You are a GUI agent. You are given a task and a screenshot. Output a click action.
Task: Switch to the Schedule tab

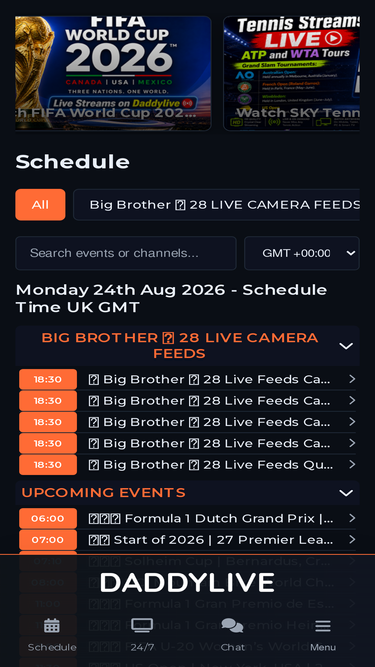pyautogui.click(x=52, y=635)
